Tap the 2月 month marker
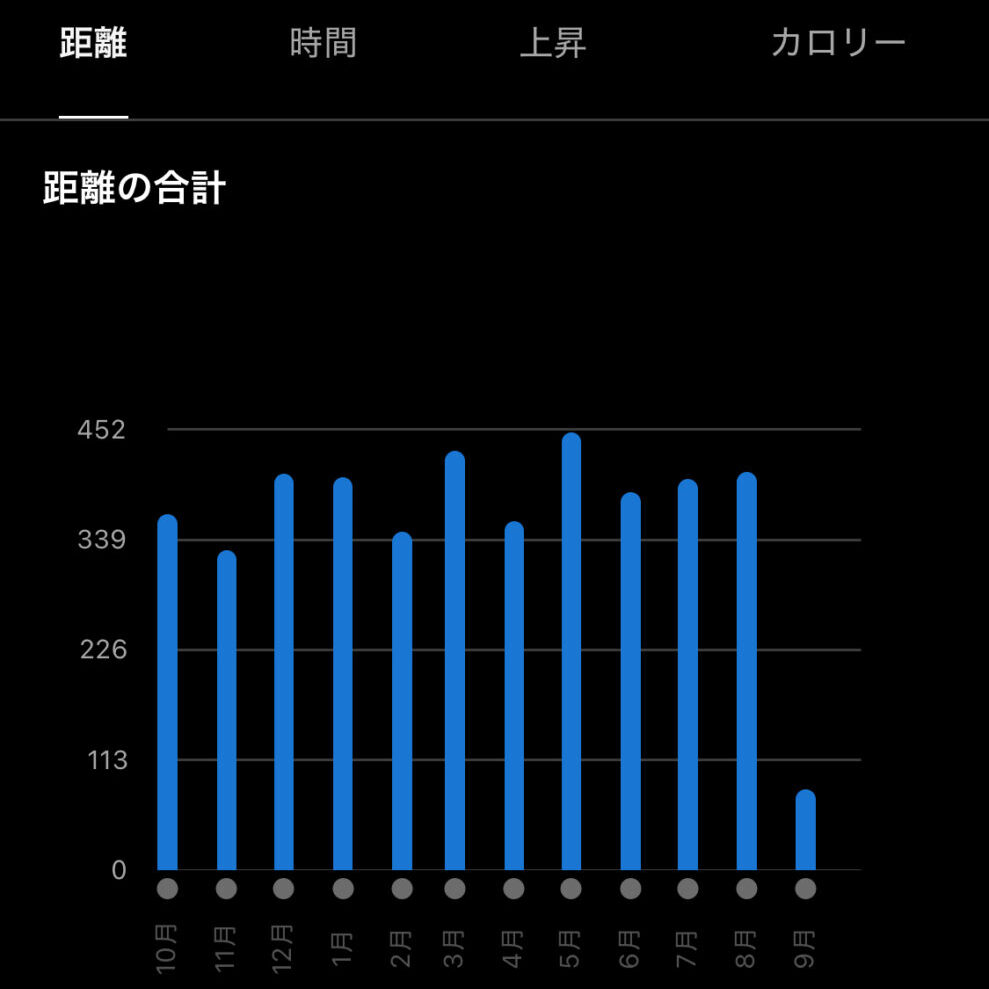This screenshot has height=989, width=989. pyautogui.click(x=402, y=888)
